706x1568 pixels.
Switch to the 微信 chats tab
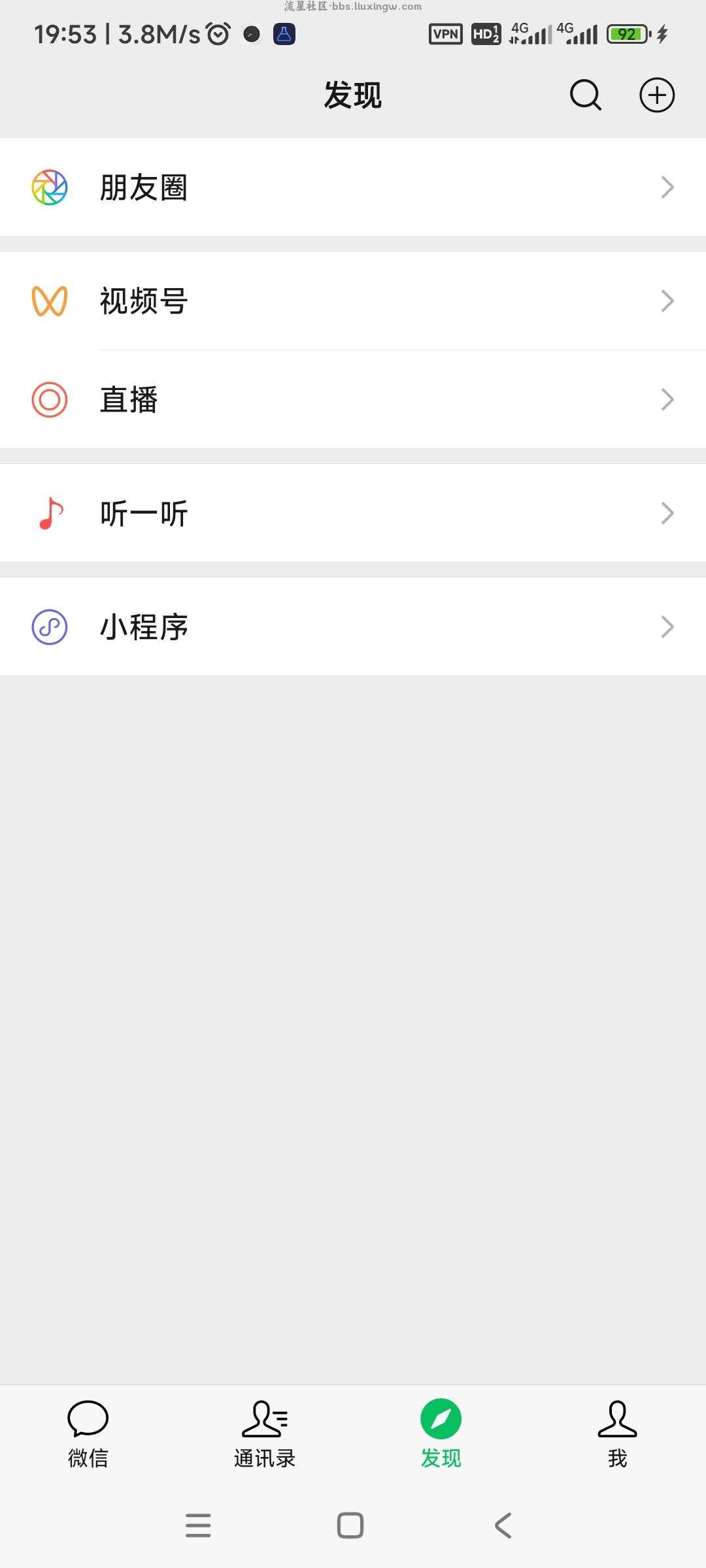point(88,1434)
